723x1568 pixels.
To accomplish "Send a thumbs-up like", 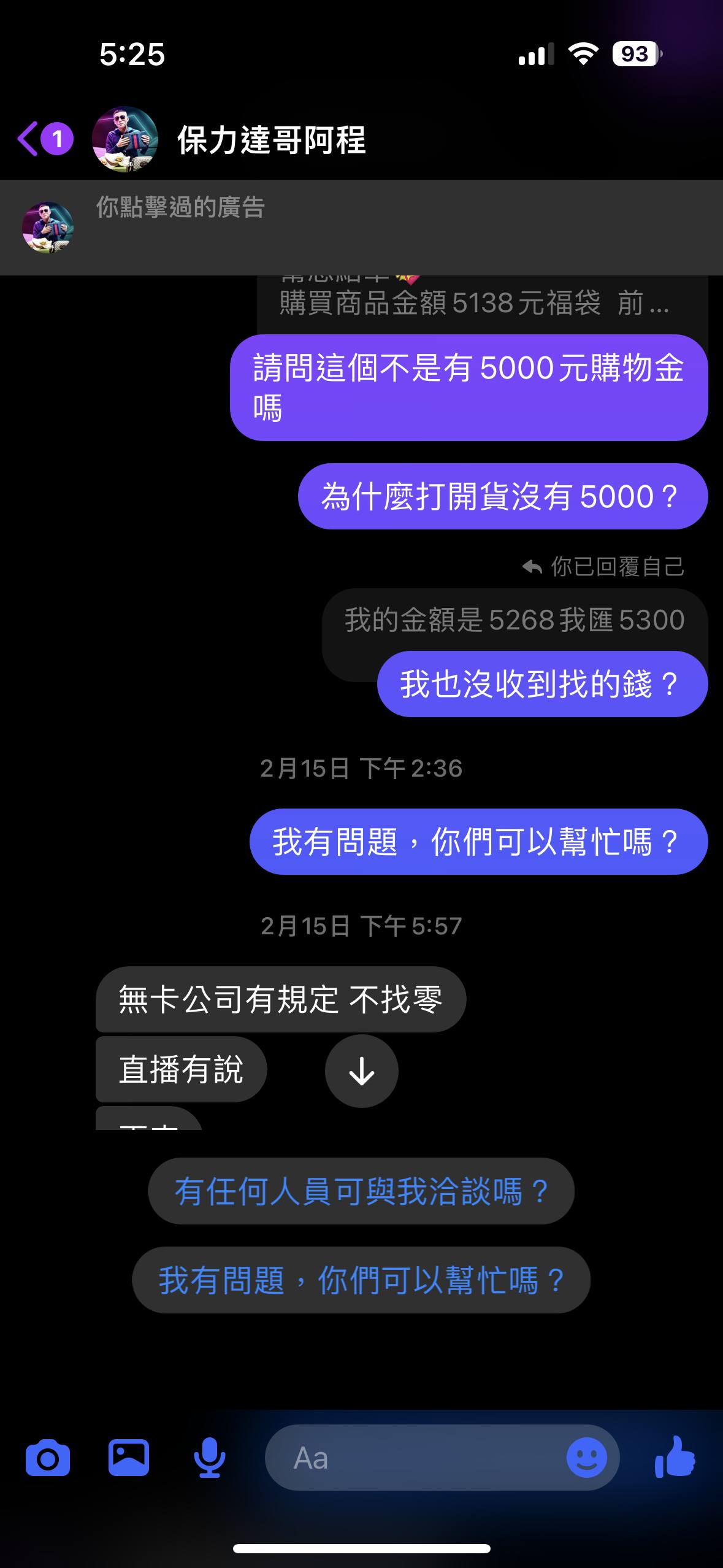I will pos(675,1456).
